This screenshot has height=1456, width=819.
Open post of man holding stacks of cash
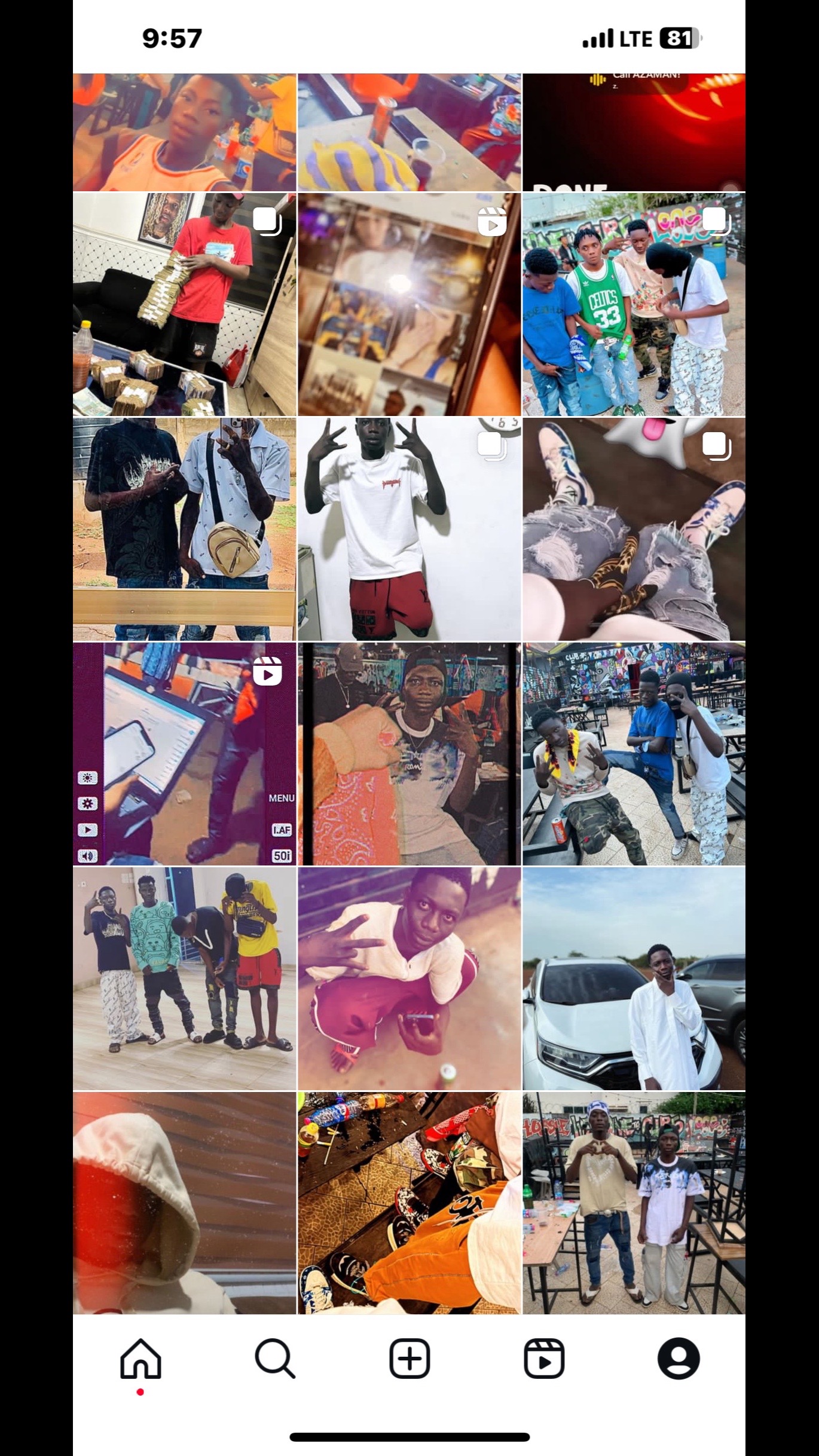pyautogui.click(x=184, y=304)
